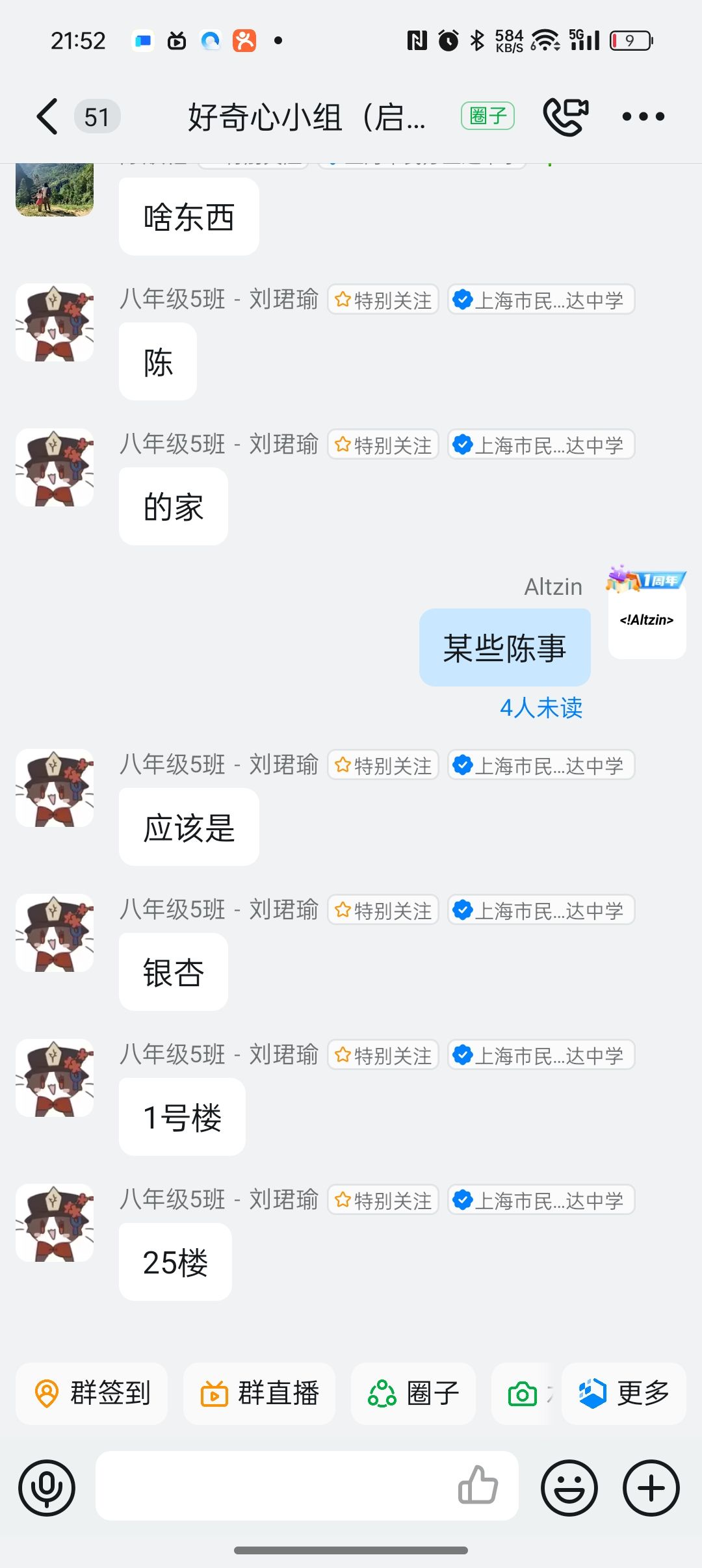Open the three-dot overflow menu

643,117
